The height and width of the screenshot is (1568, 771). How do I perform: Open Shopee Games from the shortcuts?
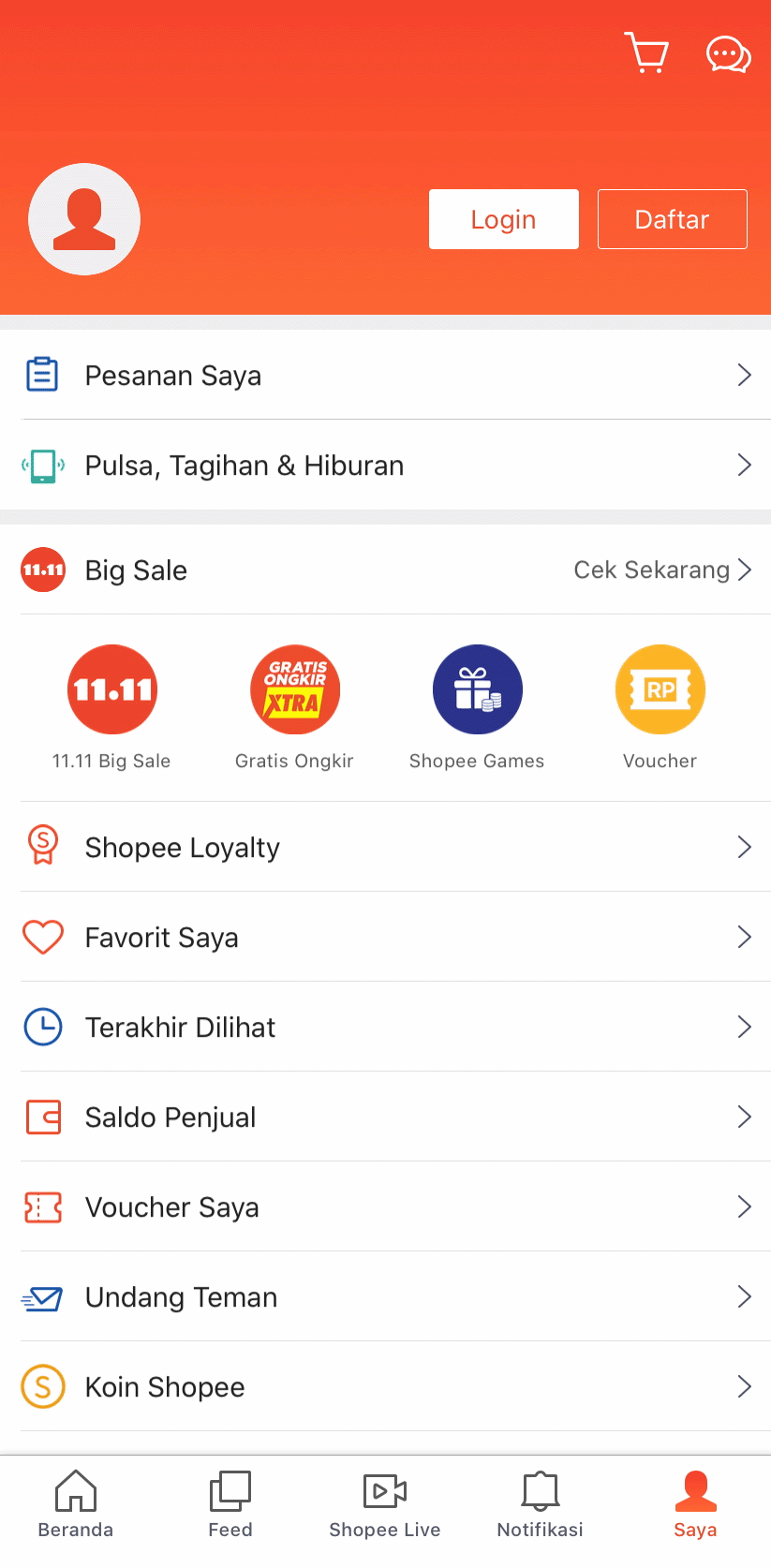(x=478, y=688)
